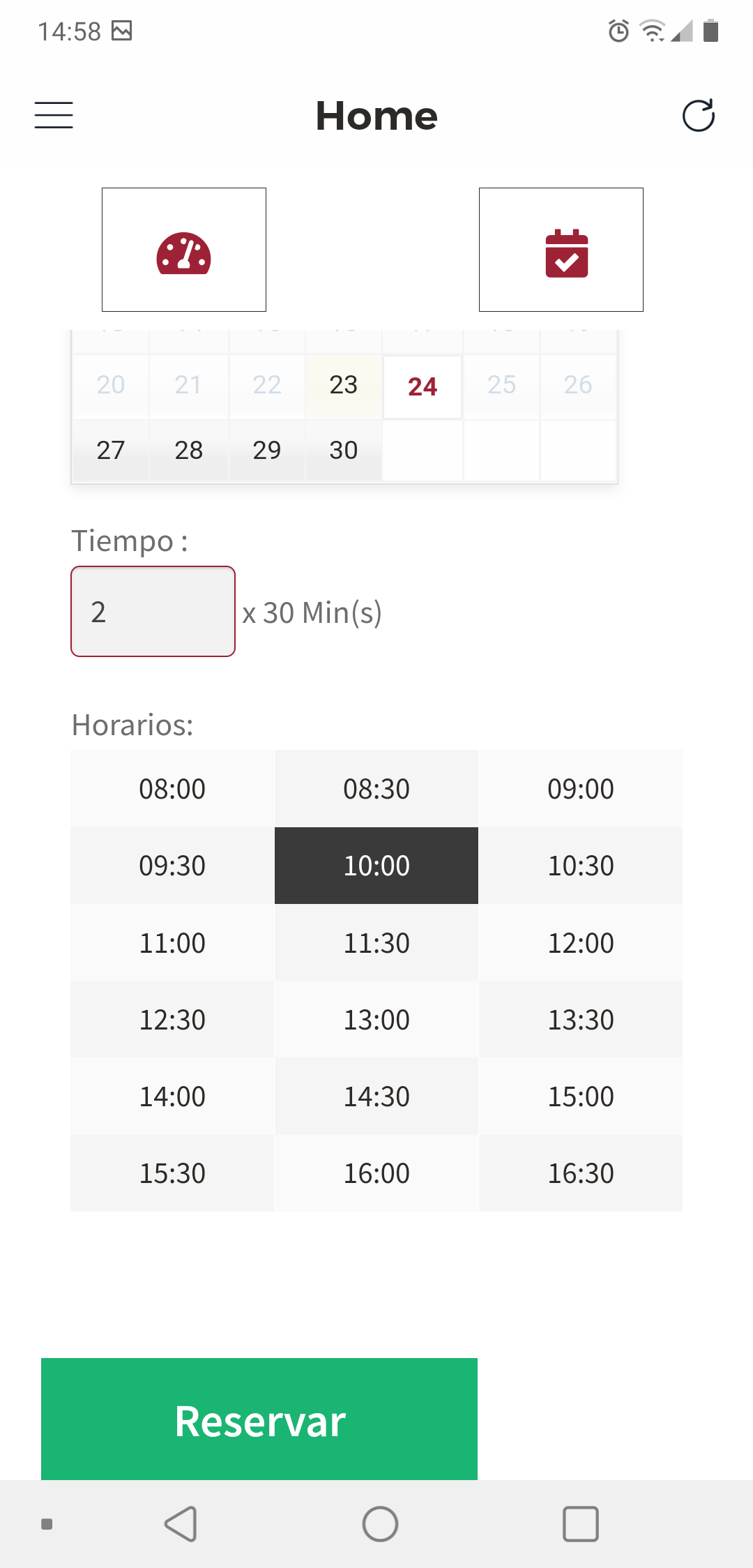The image size is (753, 1568).
Task: Tap the green Reservar button
Action: [x=259, y=1420]
